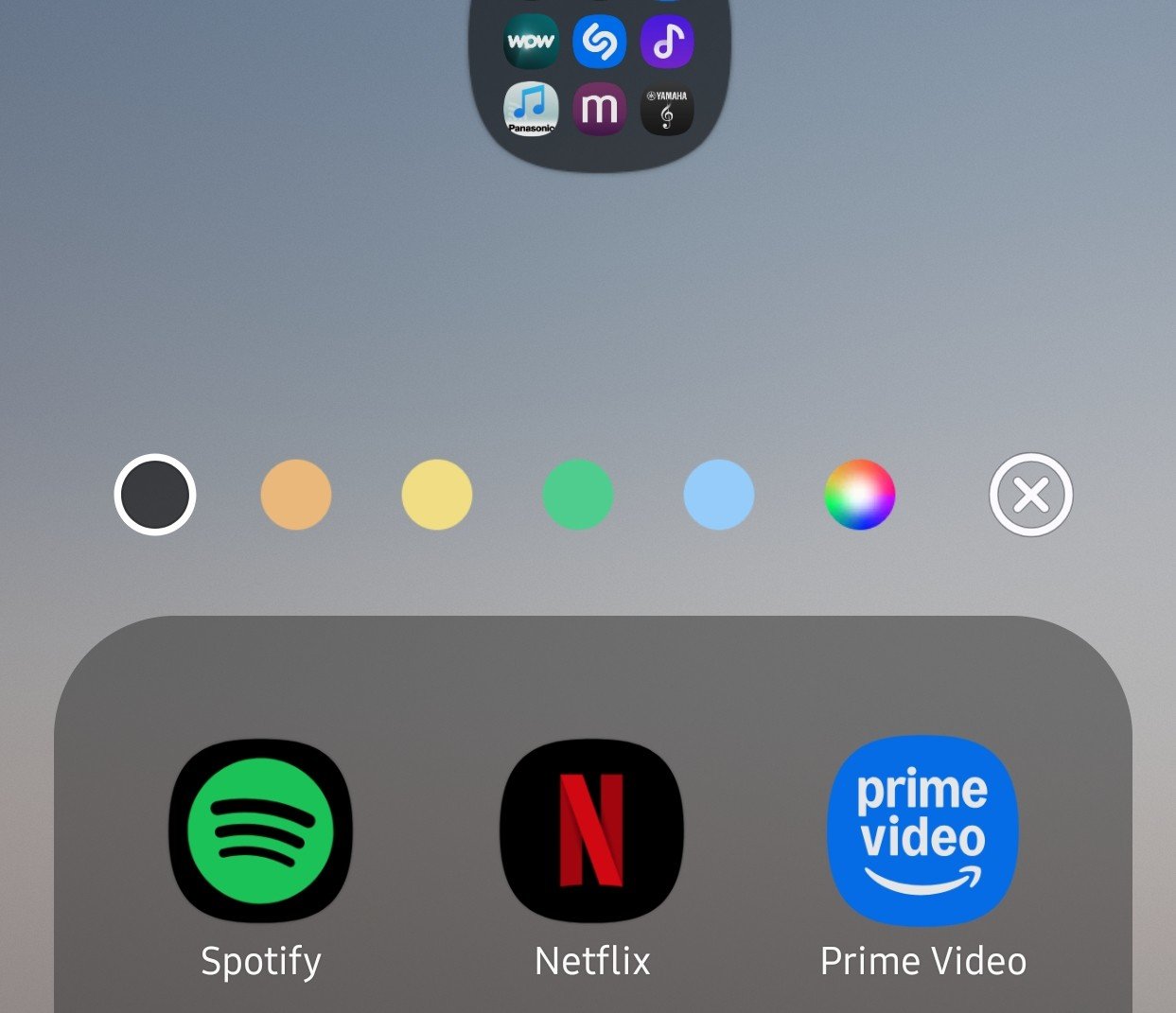Viewport: 1176px width, 1013px height.
Task: Open the Netflix app
Action: coord(592,830)
